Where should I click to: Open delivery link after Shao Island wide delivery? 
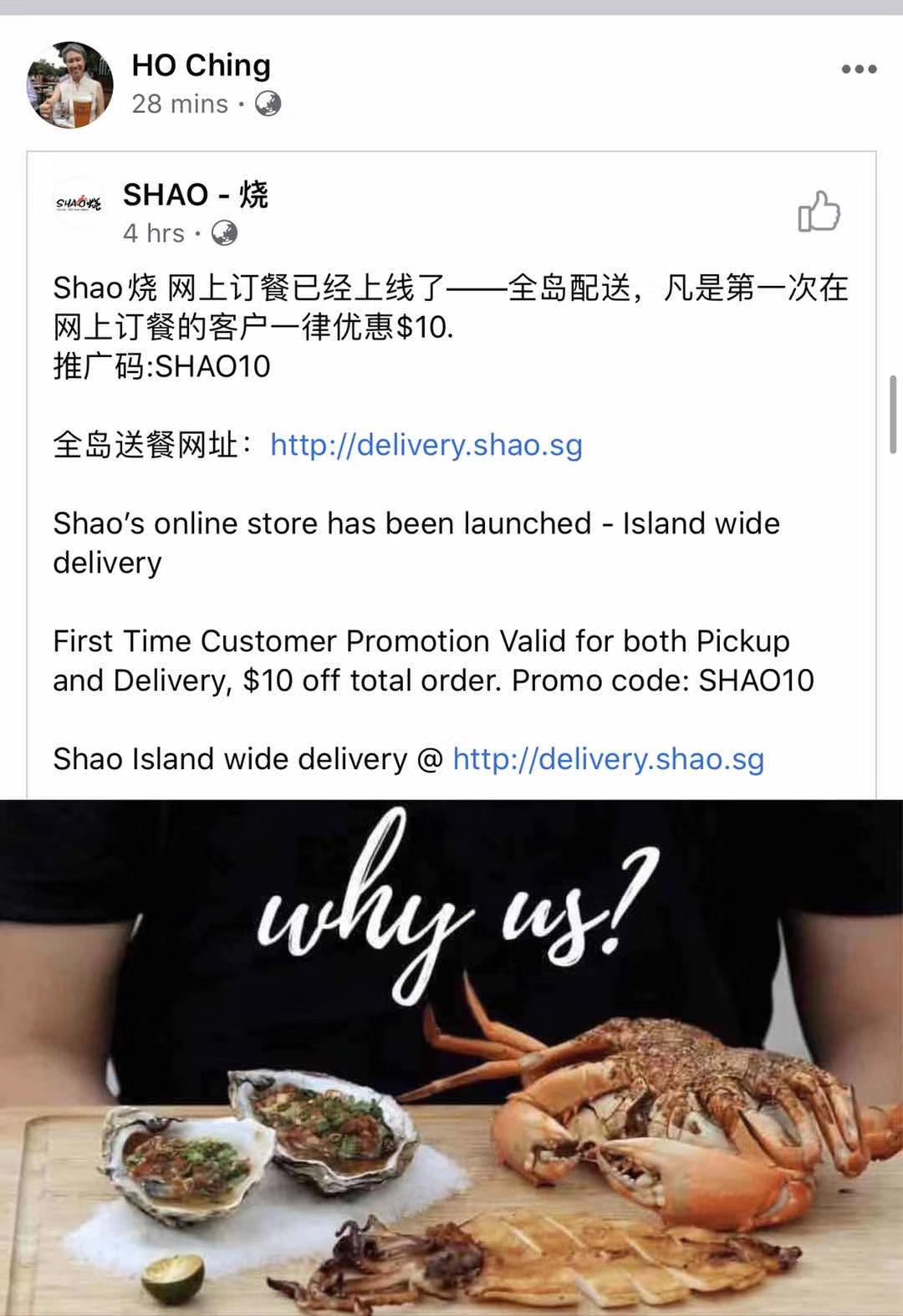point(608,759)
